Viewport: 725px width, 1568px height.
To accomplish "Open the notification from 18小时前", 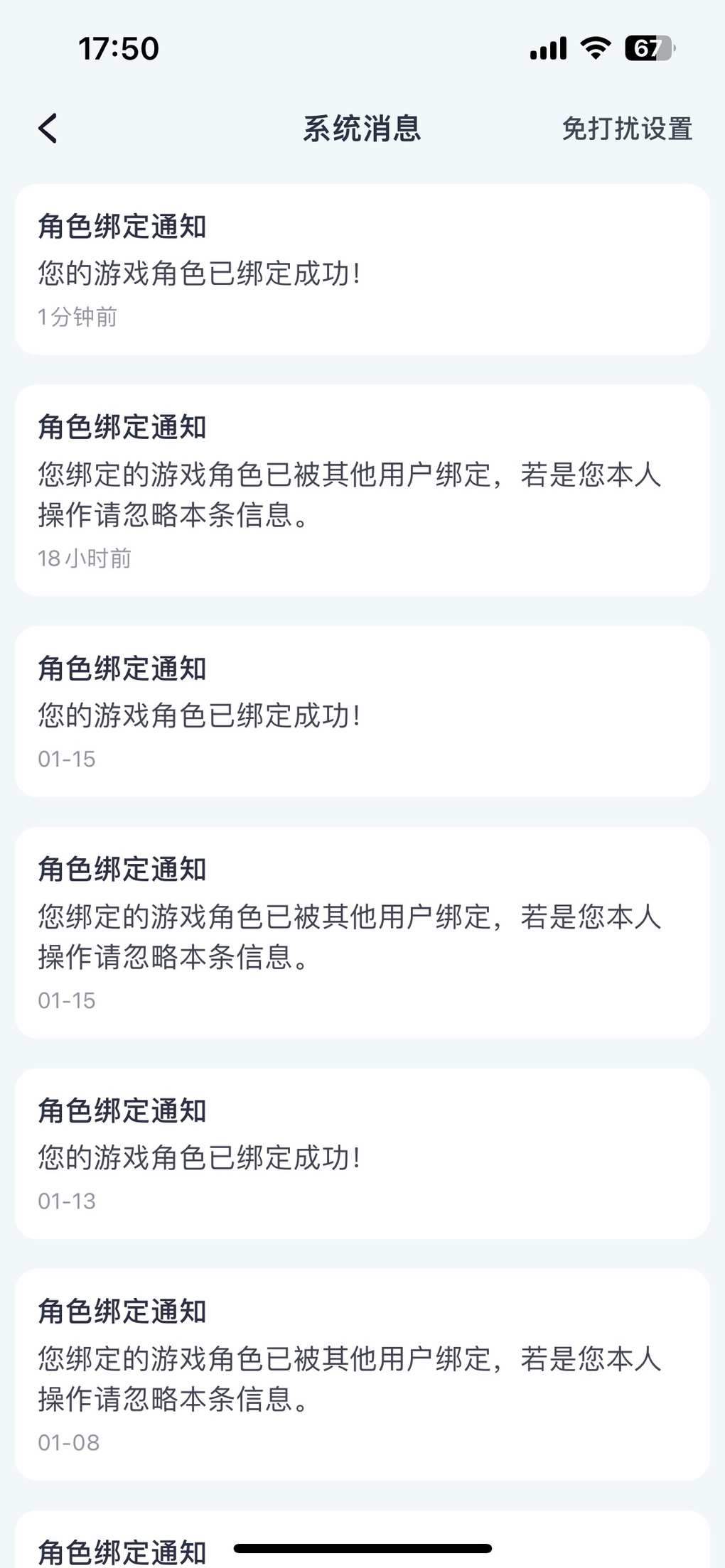I will point(362,490).
